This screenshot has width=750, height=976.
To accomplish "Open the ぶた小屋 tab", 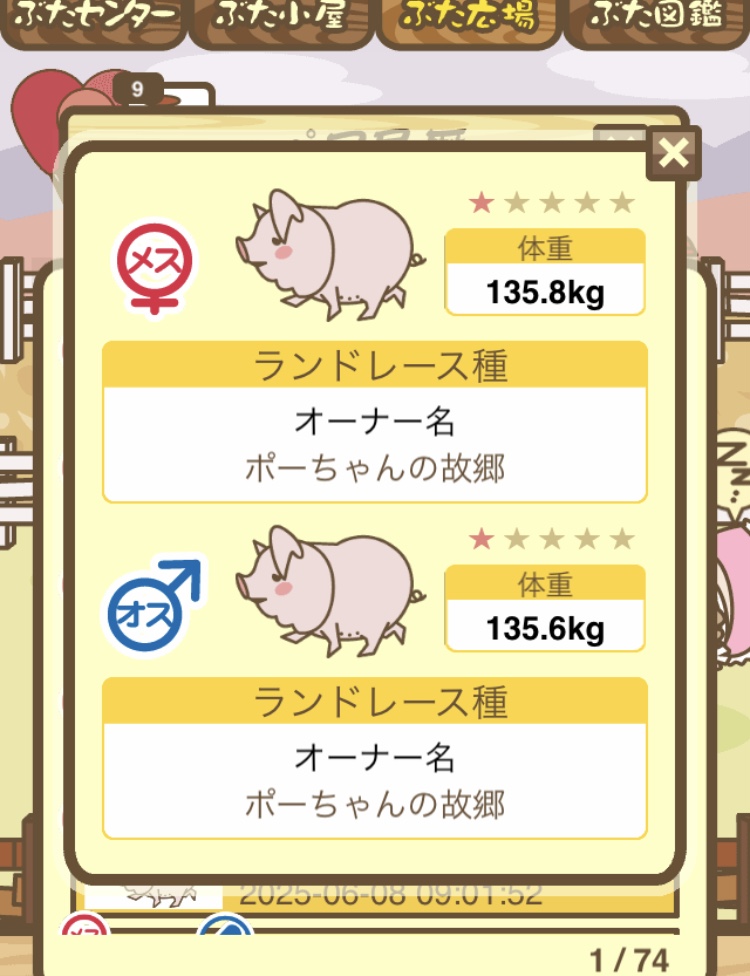I will [281, 20].
